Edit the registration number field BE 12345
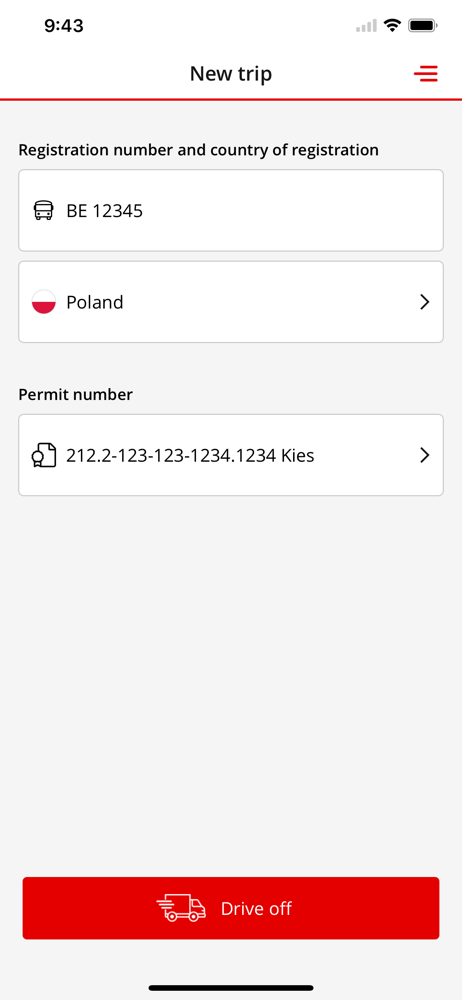This screenshot has width=462, height=1000. [231, 210]
